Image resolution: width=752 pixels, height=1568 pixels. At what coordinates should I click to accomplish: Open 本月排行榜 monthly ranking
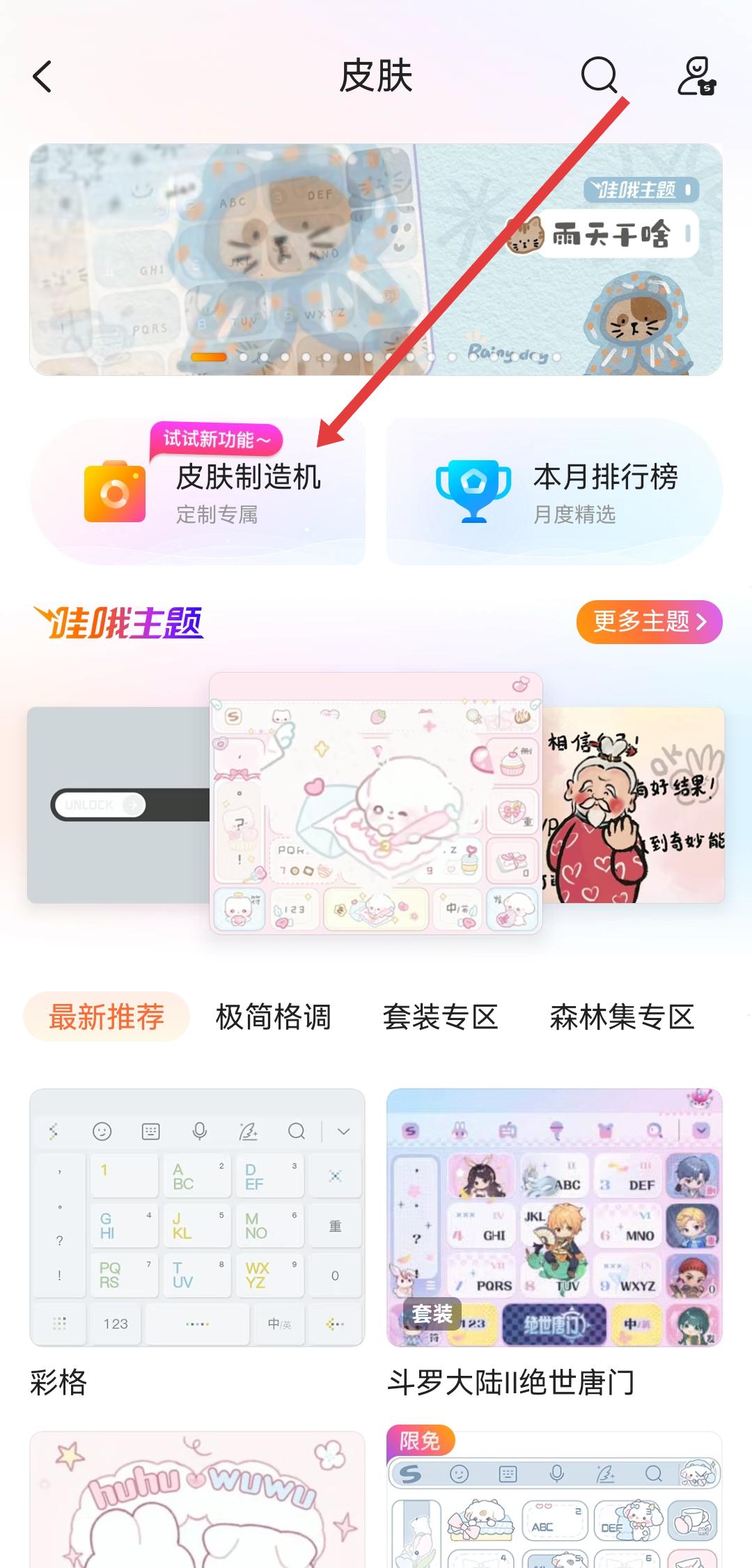coord(554,492)
